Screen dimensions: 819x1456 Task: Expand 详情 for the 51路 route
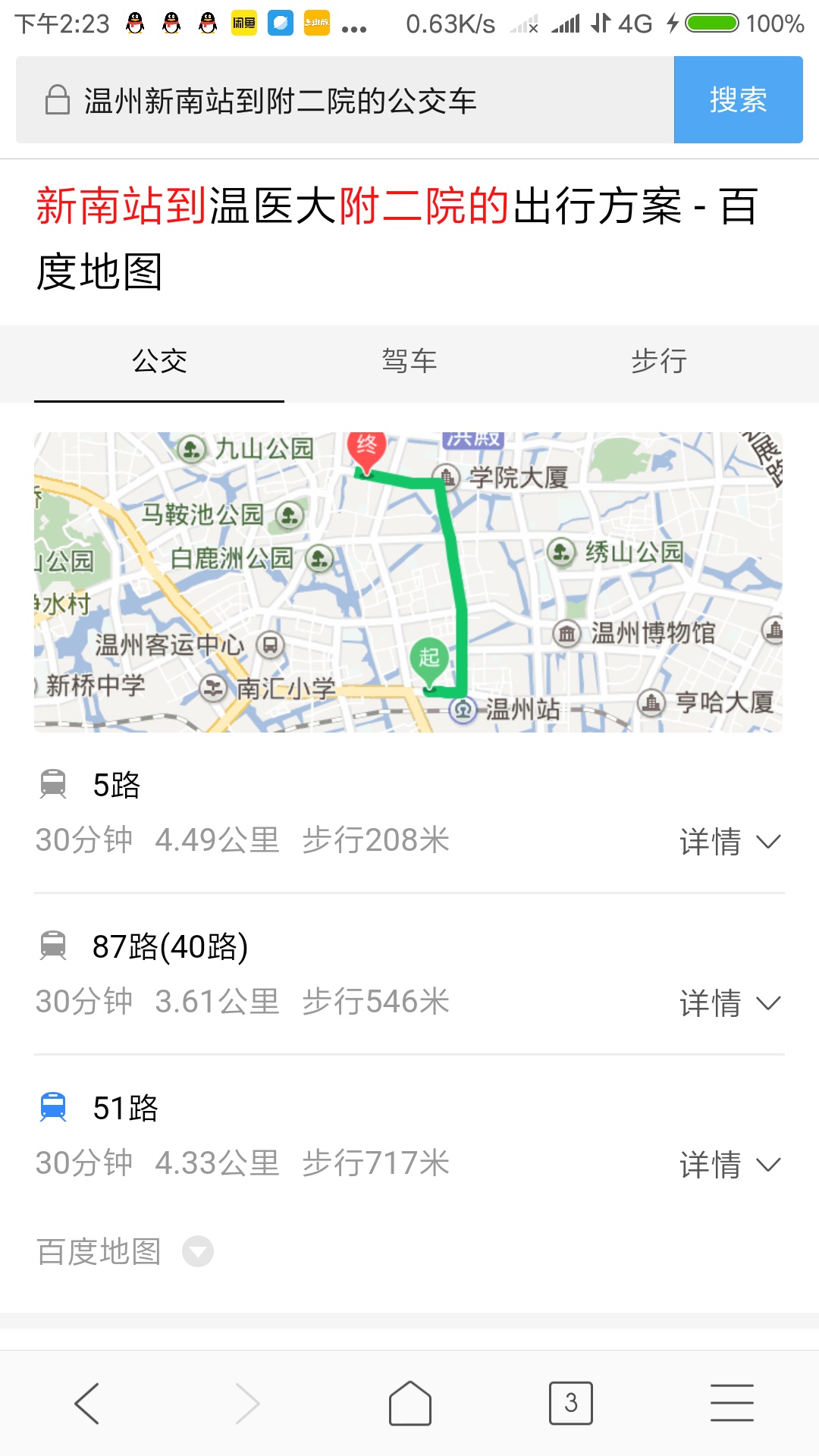[x=730, y=1165]
